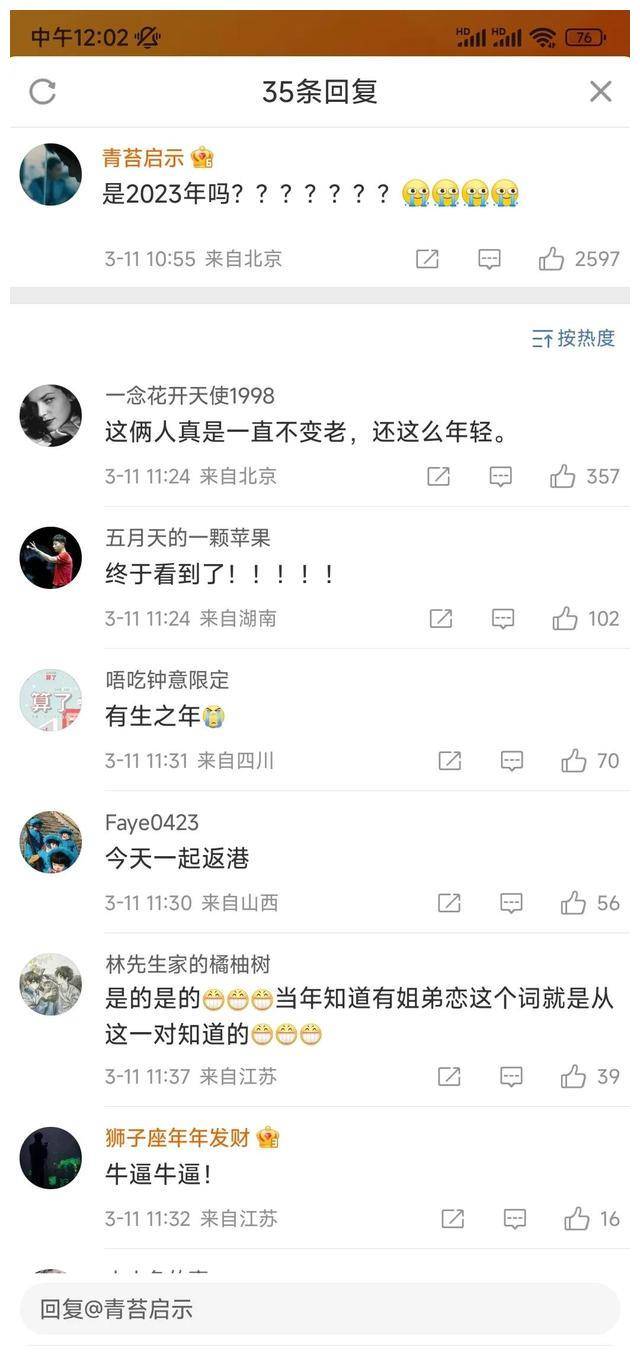
Task: Refresh the replies list
Action: tap(42, 92)
